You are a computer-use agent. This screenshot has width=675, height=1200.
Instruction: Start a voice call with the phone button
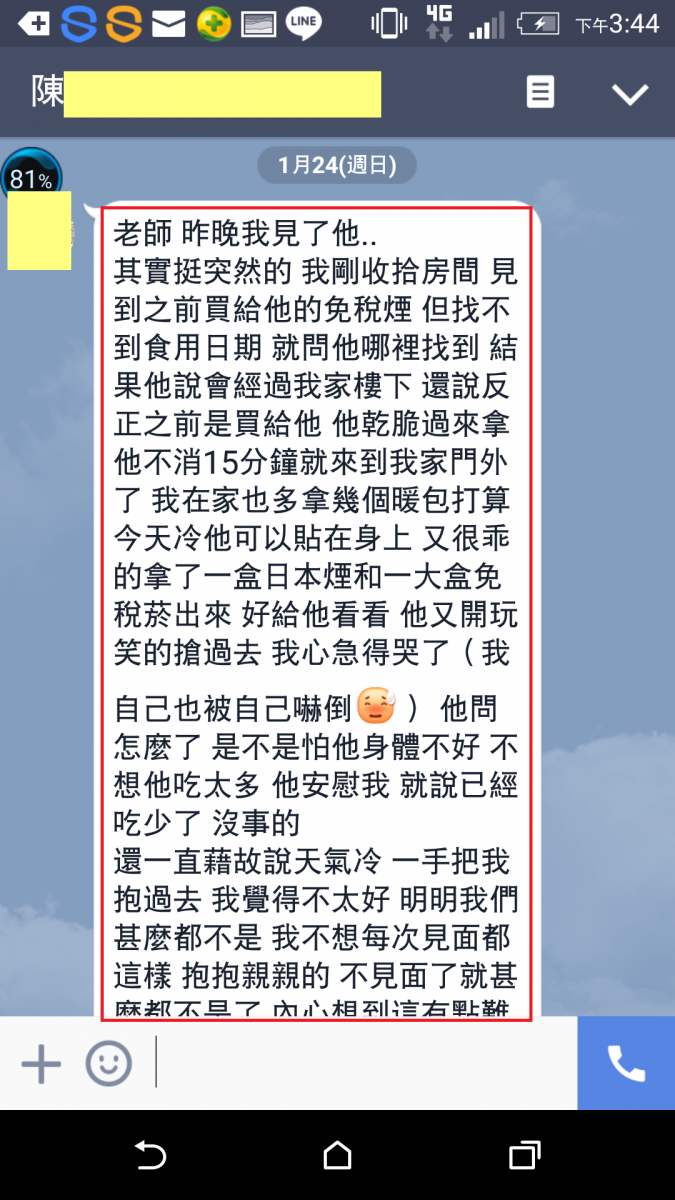click(x=626, y=1065)
